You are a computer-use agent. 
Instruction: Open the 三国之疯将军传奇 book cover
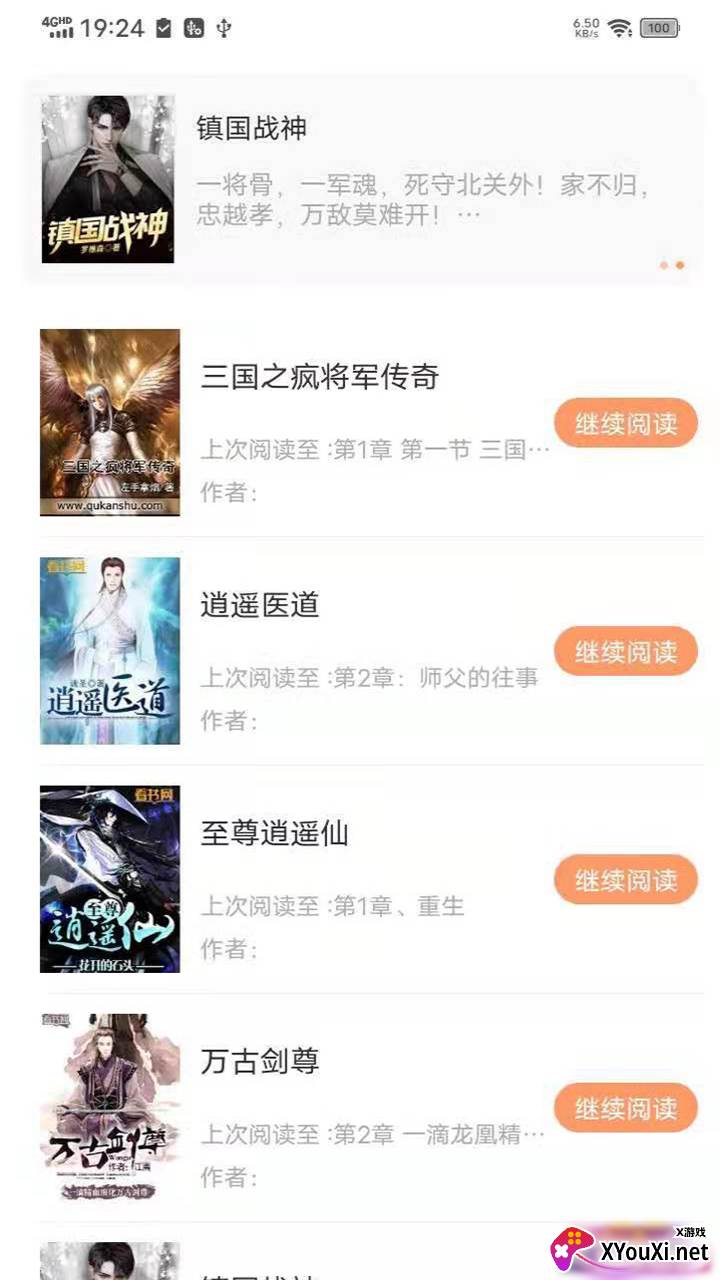[x=110, y=422]
